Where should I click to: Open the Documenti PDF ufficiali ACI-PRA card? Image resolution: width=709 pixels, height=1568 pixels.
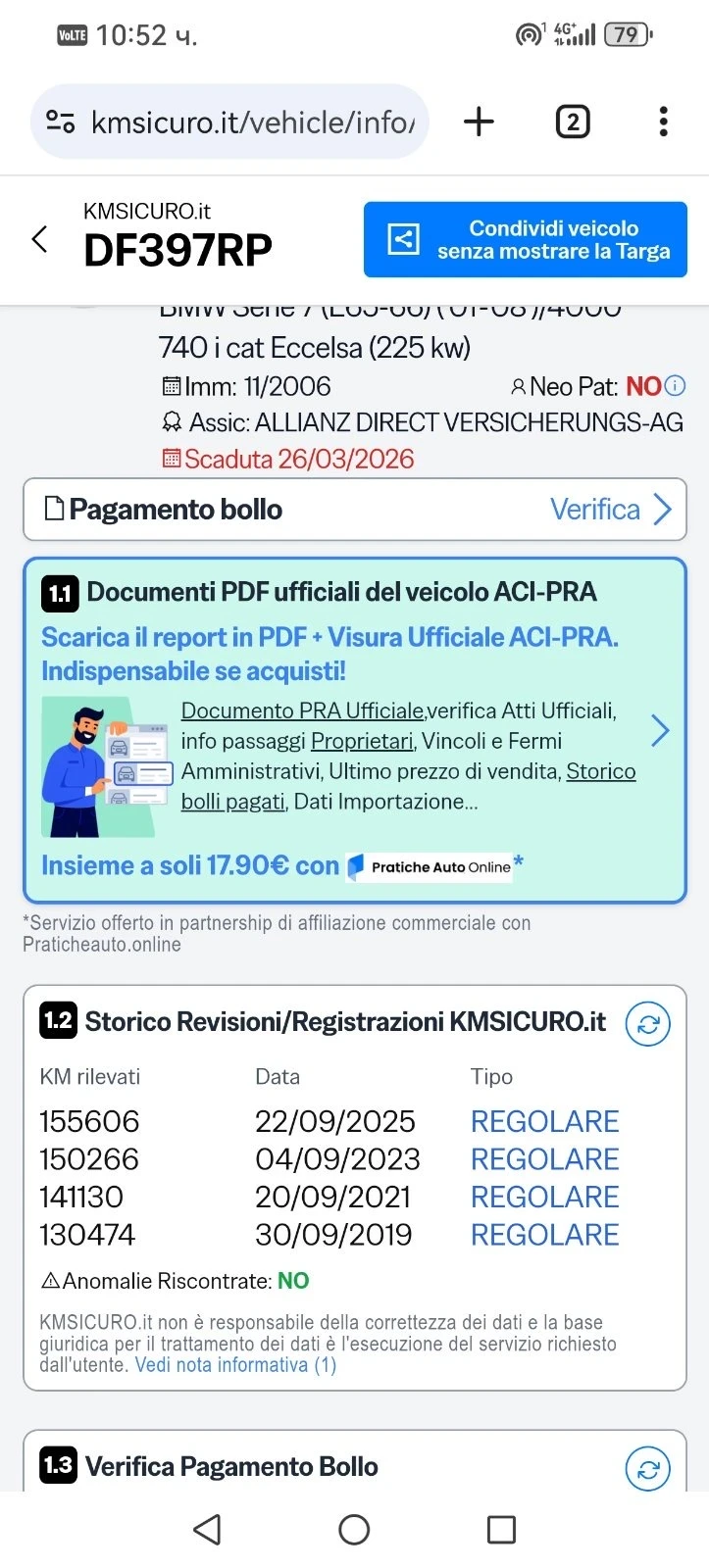pyautogui.click(x=354, y=730)
